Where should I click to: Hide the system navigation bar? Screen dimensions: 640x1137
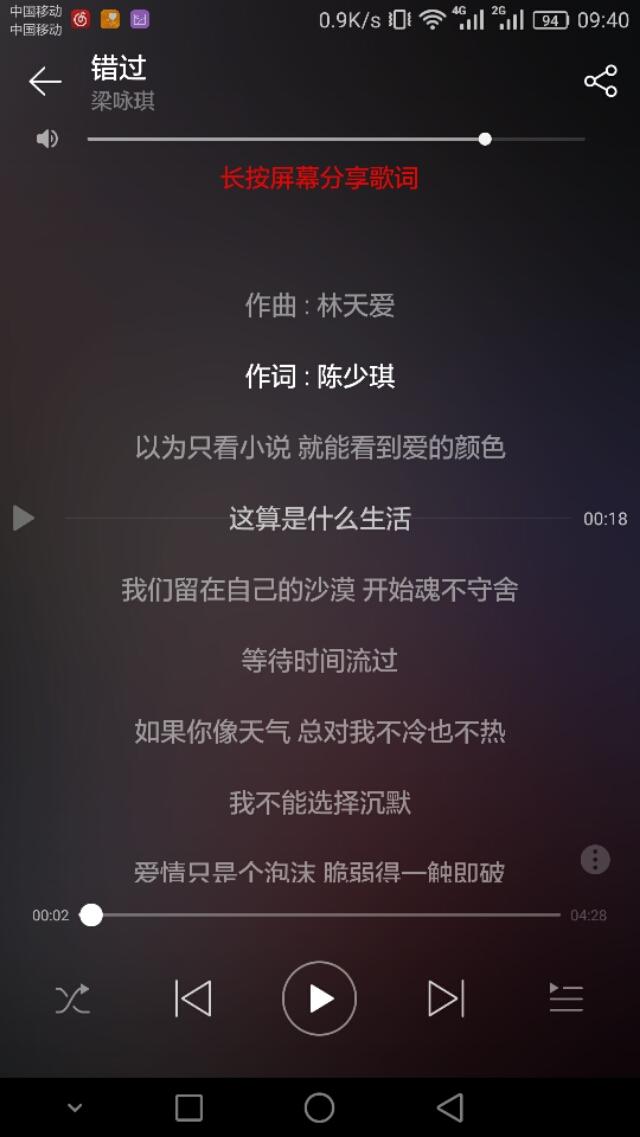75,1107
